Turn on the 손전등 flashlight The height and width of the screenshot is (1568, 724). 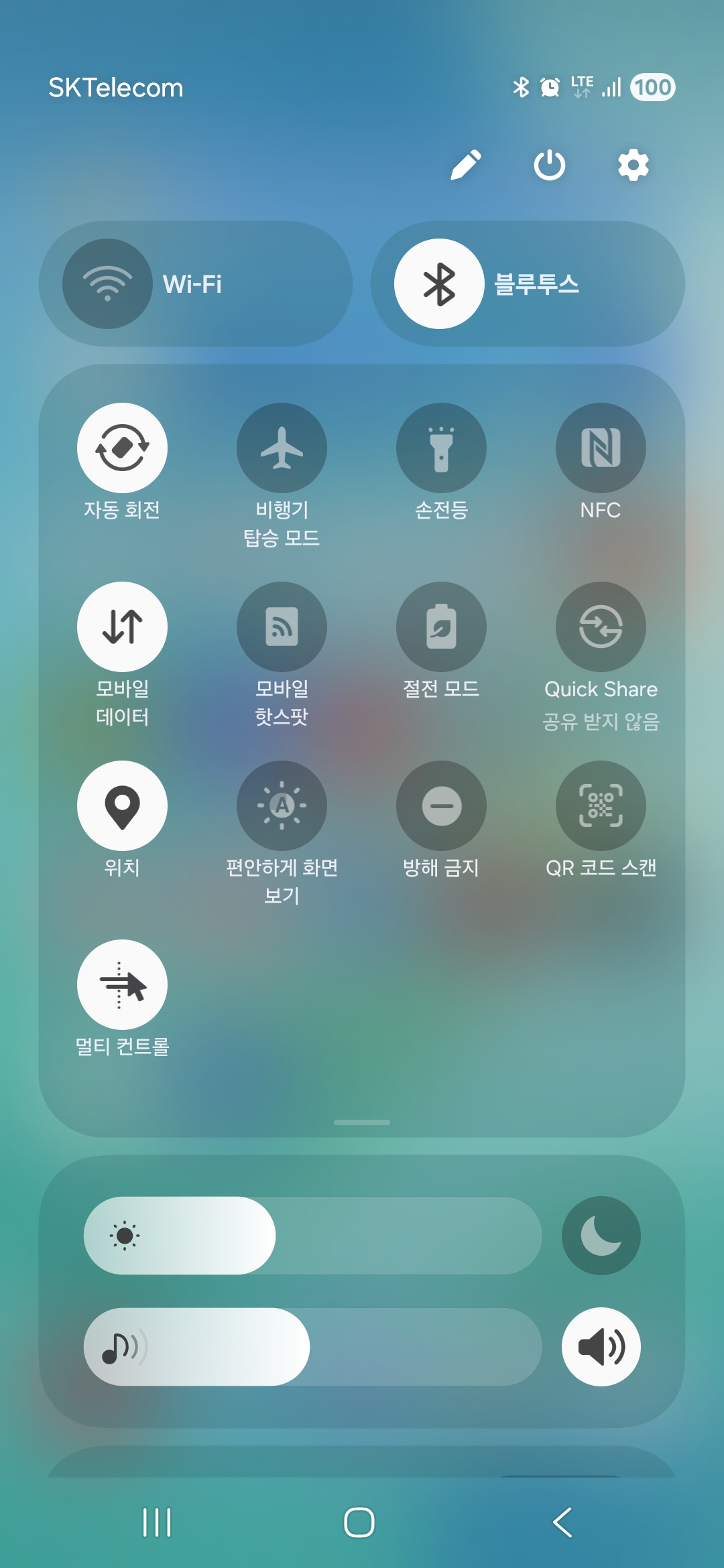tap(441, 448)
